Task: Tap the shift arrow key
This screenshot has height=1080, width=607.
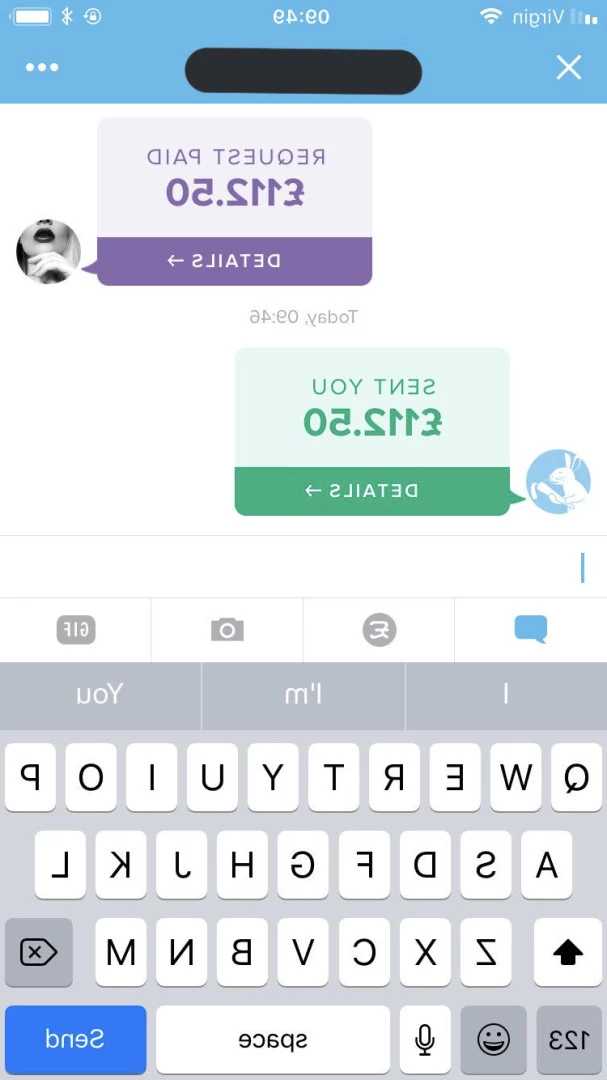Action: coord(568,953)
